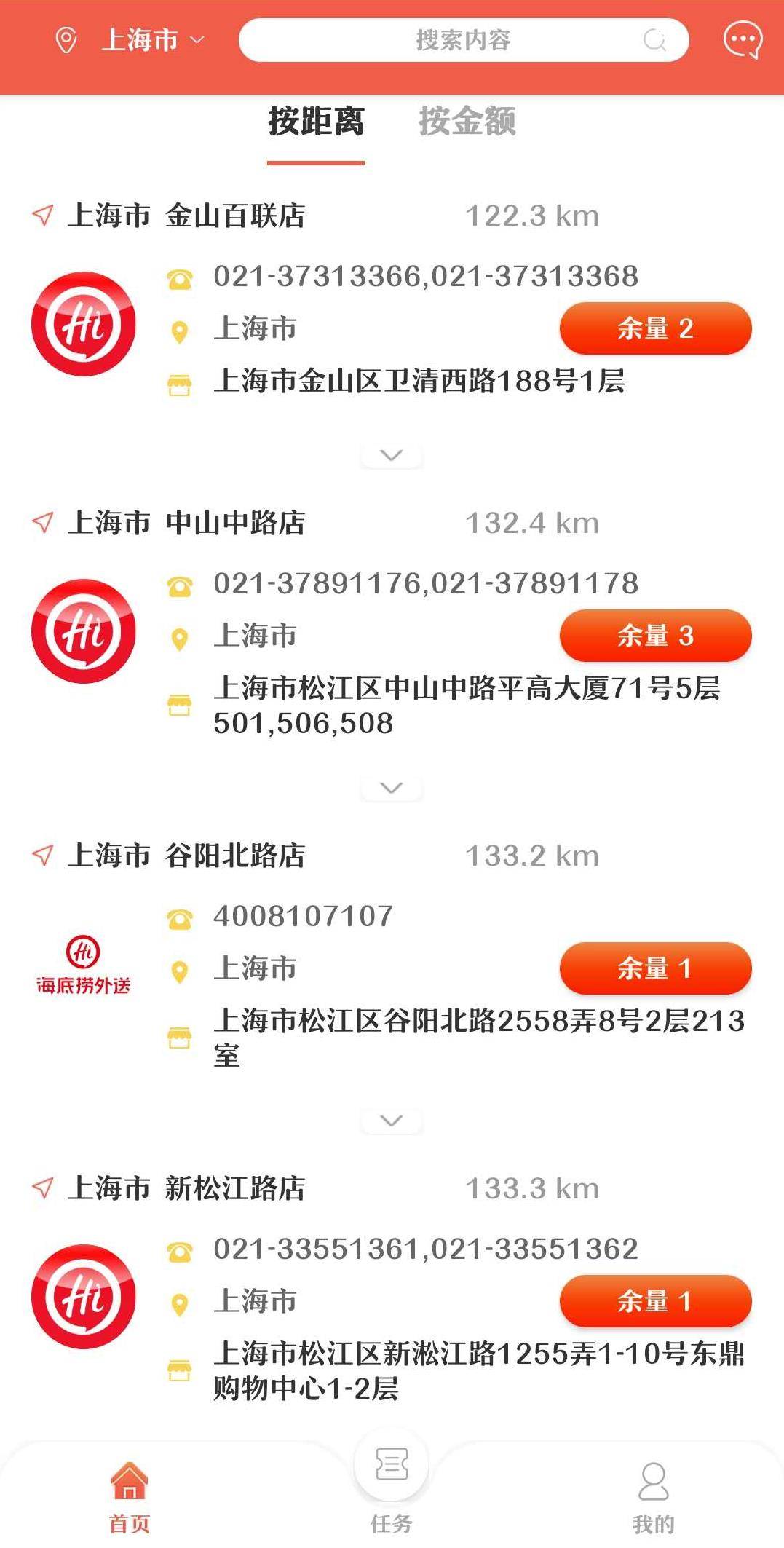784x1548 pixels.
Task: Tap the 搜索内容 search box
Action: [x=464, y=40]
